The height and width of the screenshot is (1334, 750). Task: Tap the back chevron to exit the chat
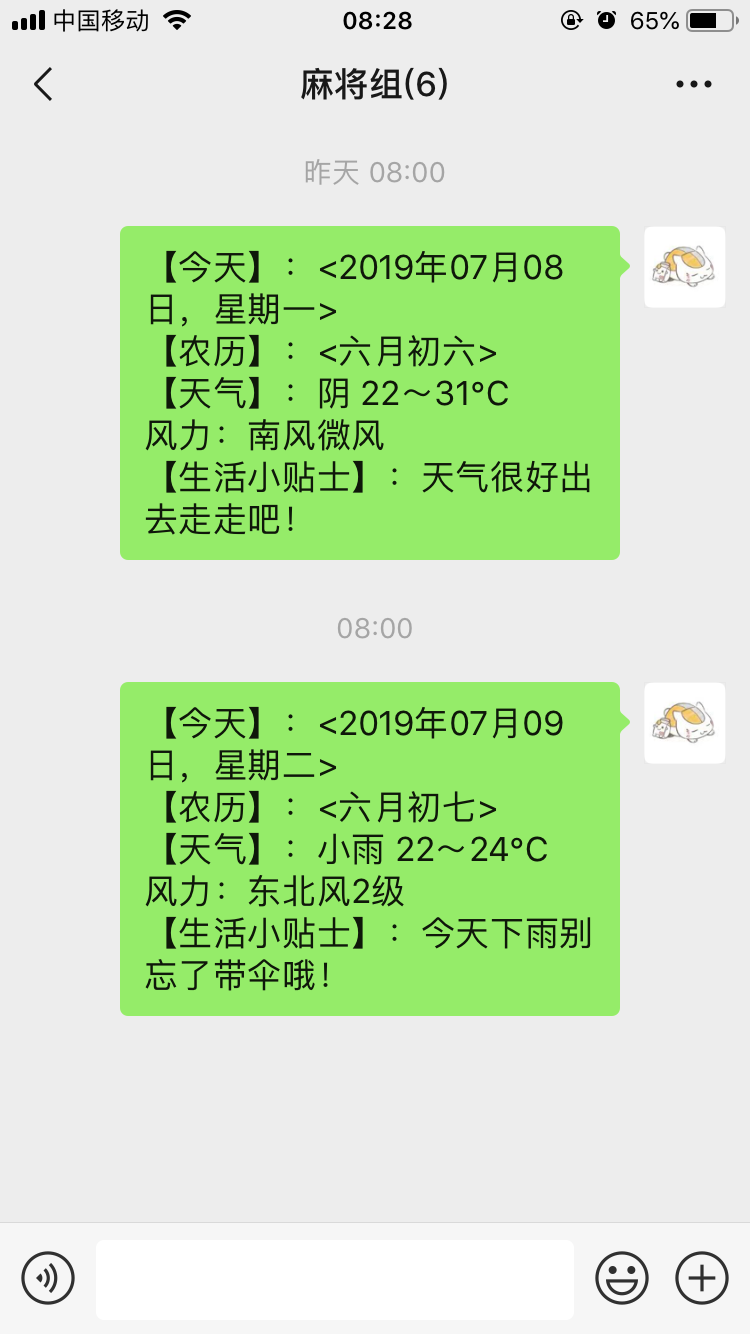coord(42,84)
